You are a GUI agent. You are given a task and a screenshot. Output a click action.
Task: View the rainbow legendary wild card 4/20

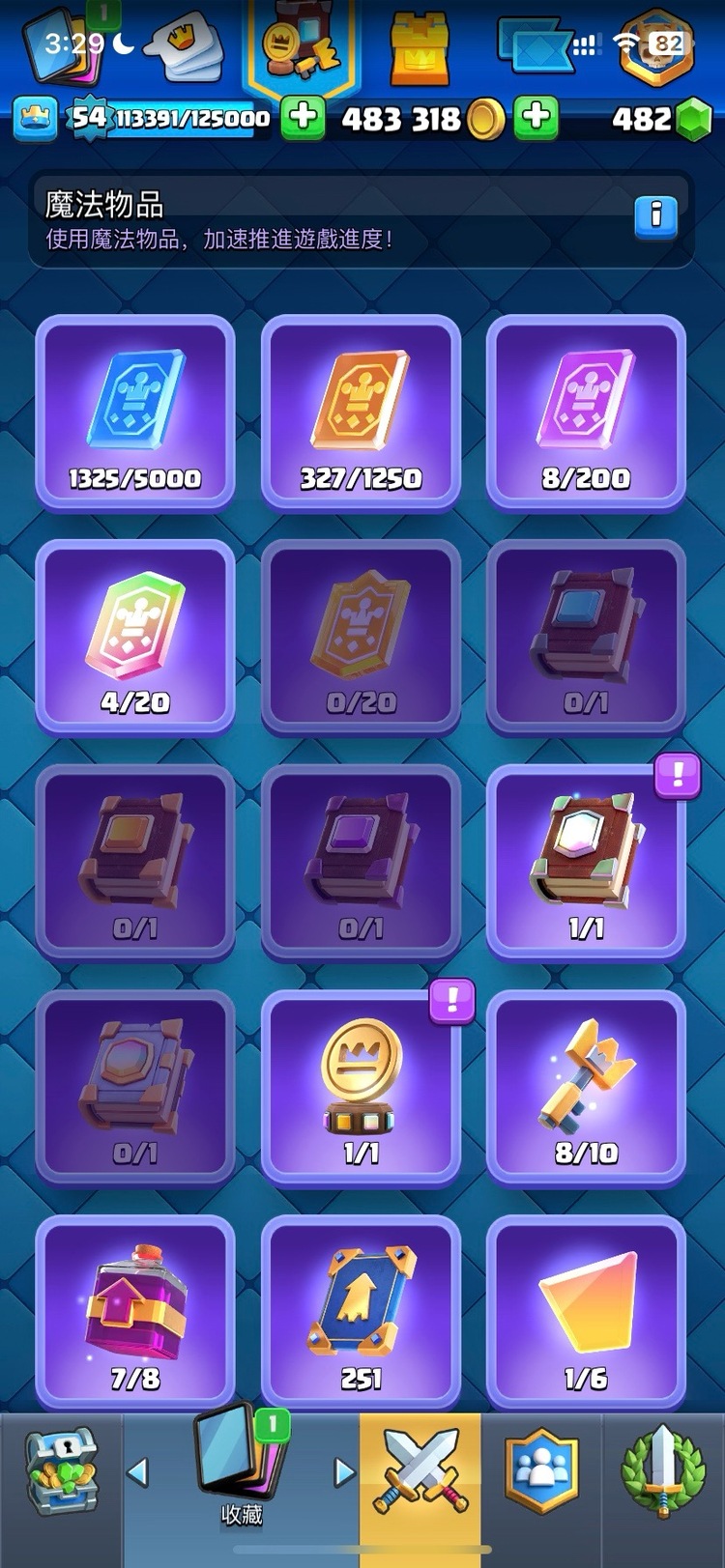click(135, 637)
